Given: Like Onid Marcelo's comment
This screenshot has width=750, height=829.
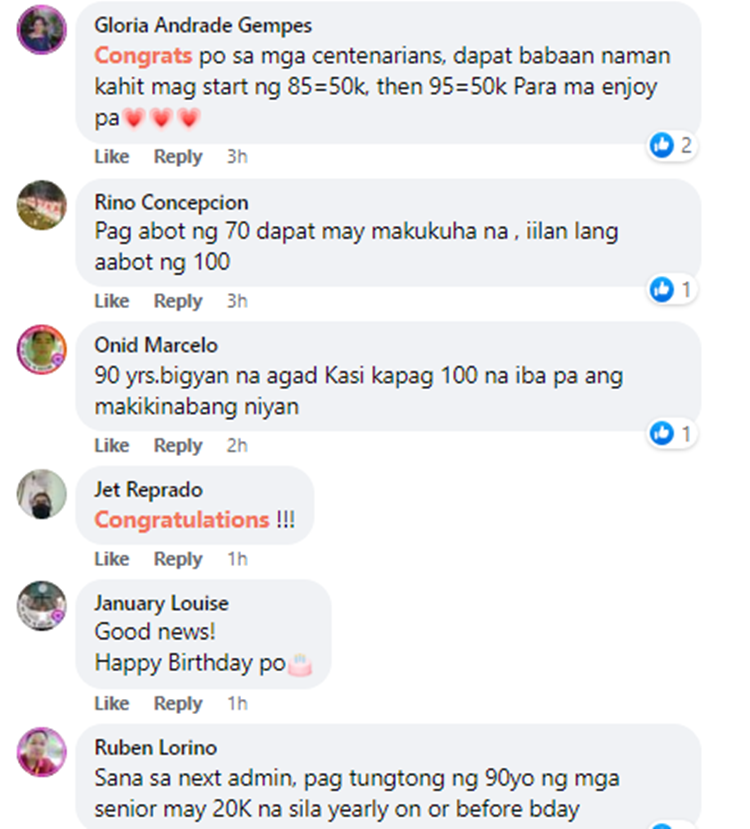Looking at the screenshot, I should pos(112,445).
